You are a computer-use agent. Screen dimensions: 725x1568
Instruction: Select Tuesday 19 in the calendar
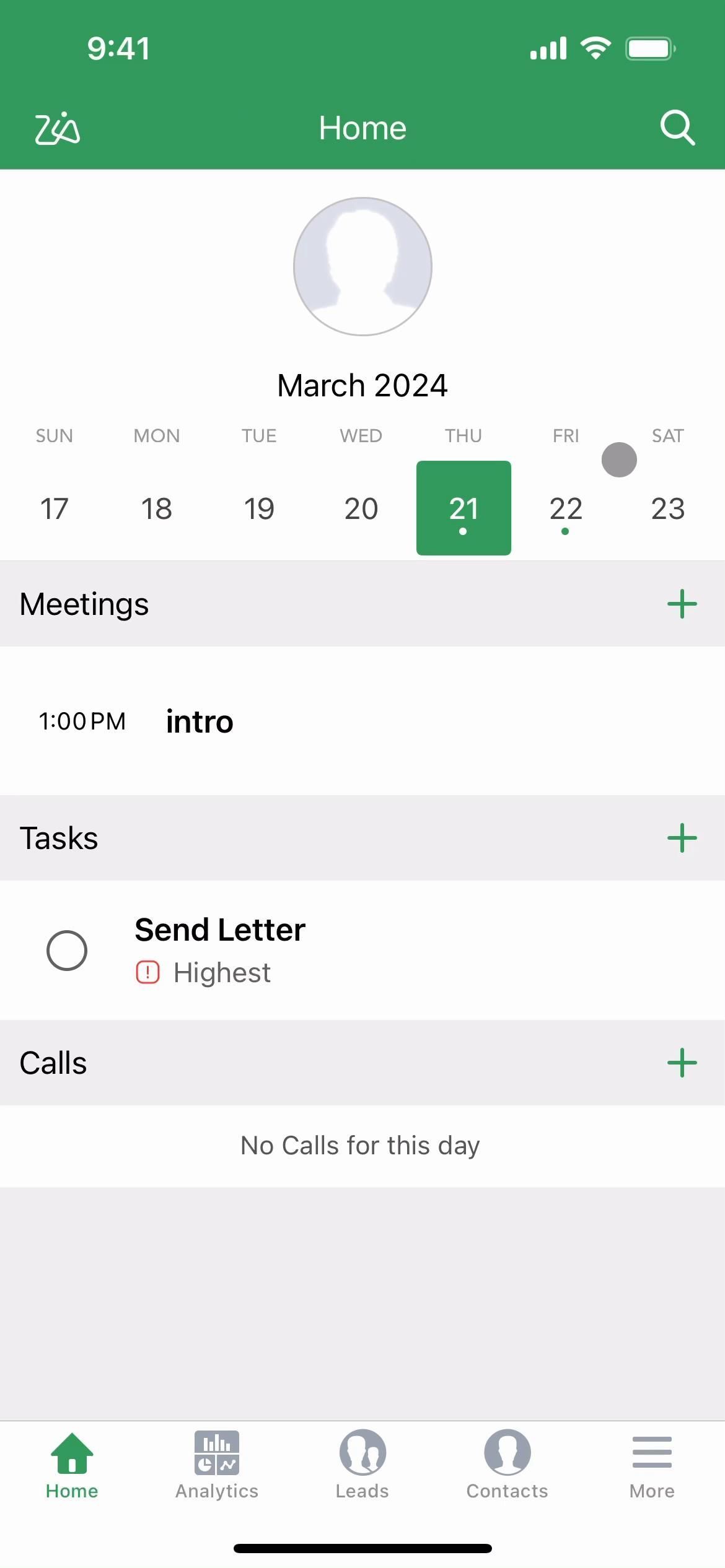259,508
